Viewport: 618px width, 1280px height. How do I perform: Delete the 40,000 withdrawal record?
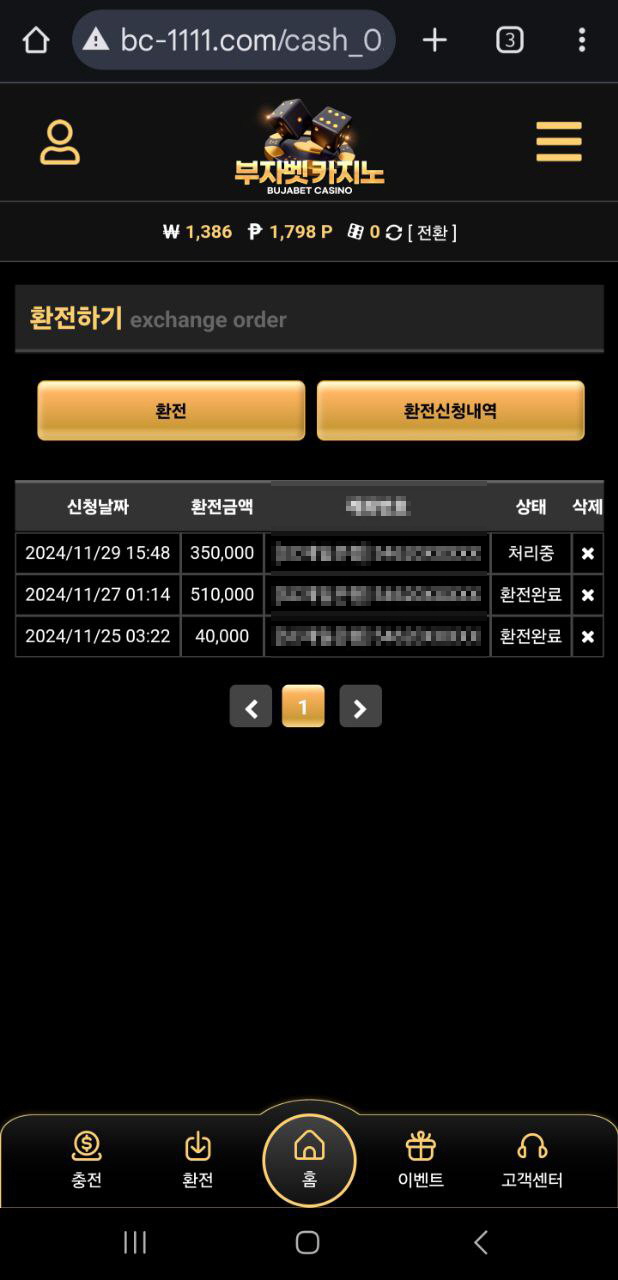(x=587, y=637)
